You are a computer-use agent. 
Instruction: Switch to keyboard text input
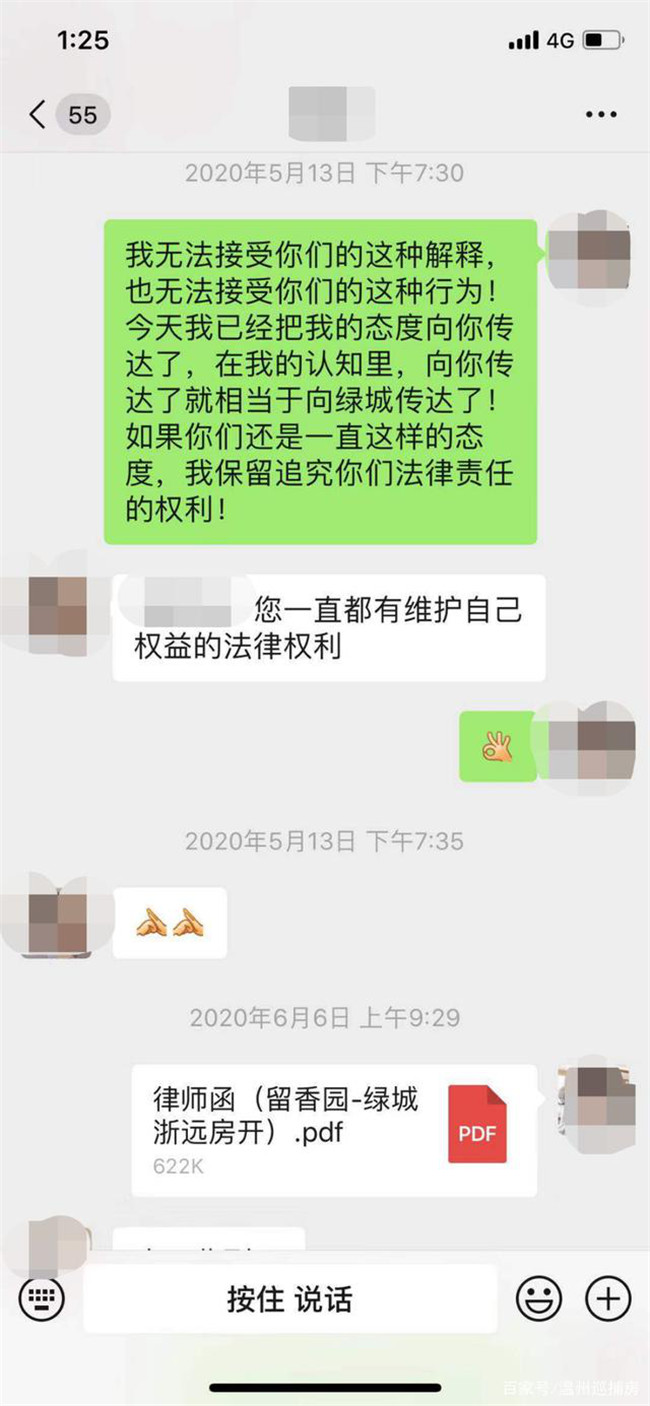(x=42, y=1298)
